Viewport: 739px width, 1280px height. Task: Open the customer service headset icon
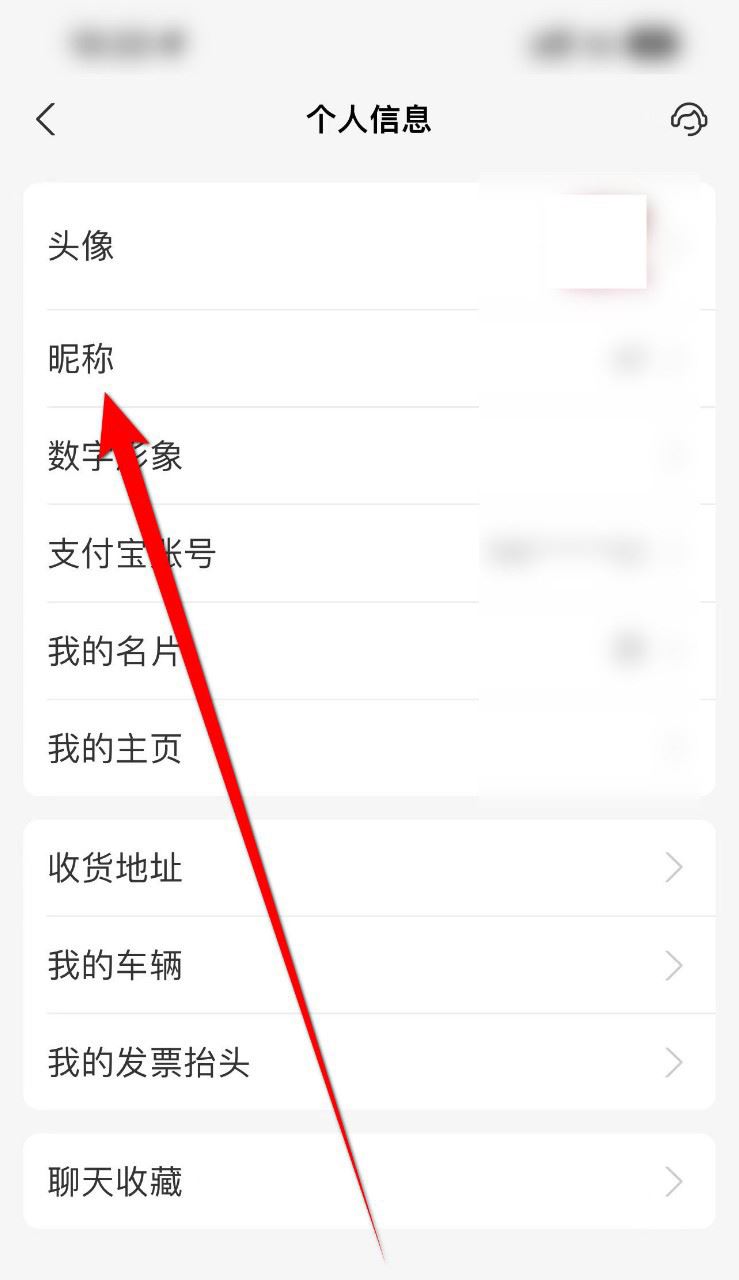pos(689,120)
